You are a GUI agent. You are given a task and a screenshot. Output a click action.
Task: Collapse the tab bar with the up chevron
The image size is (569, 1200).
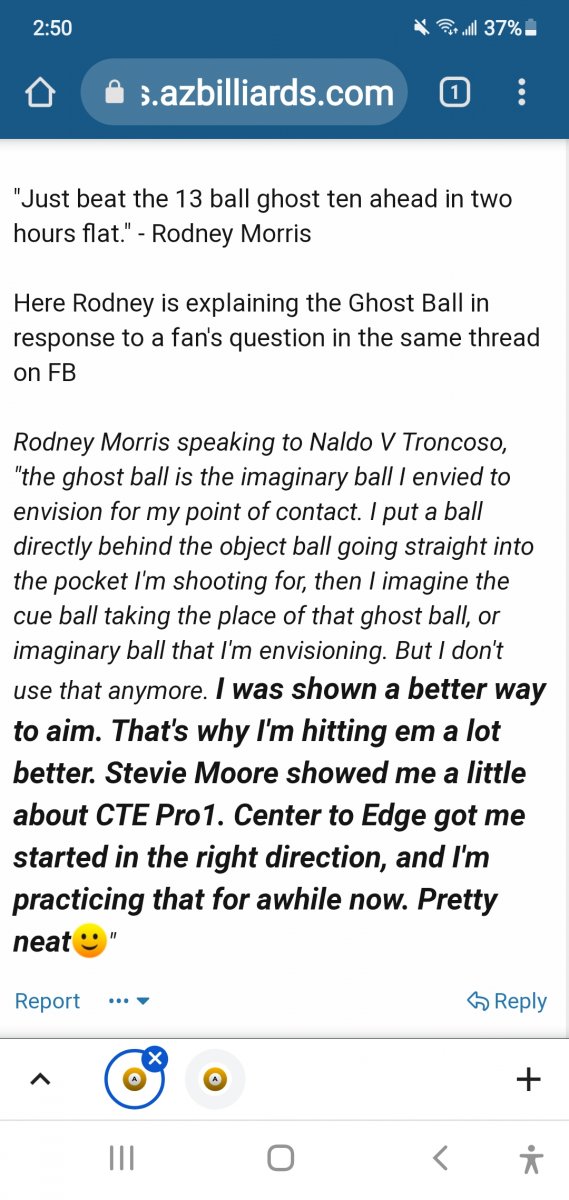39,1079
